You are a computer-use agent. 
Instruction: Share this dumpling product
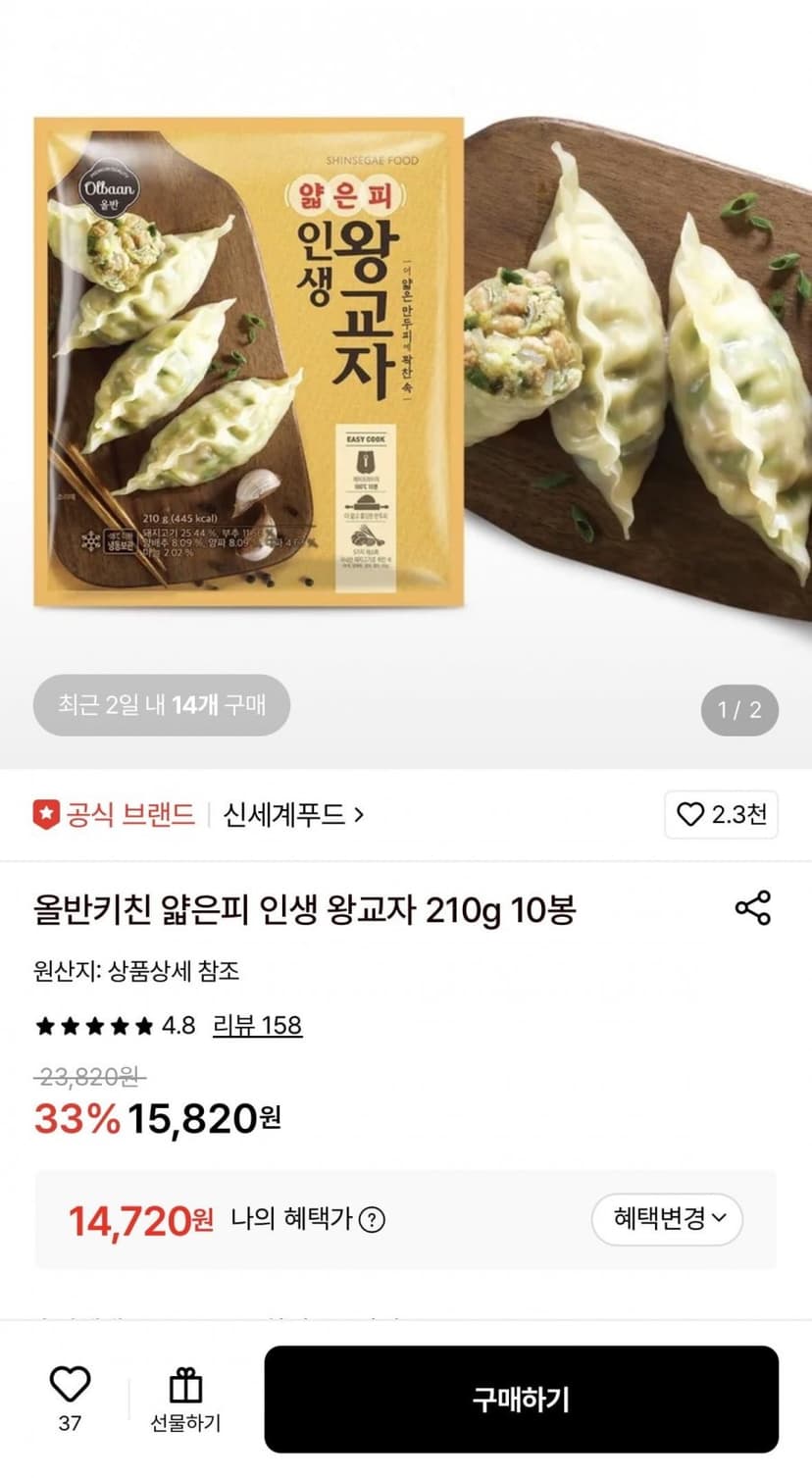753,908
